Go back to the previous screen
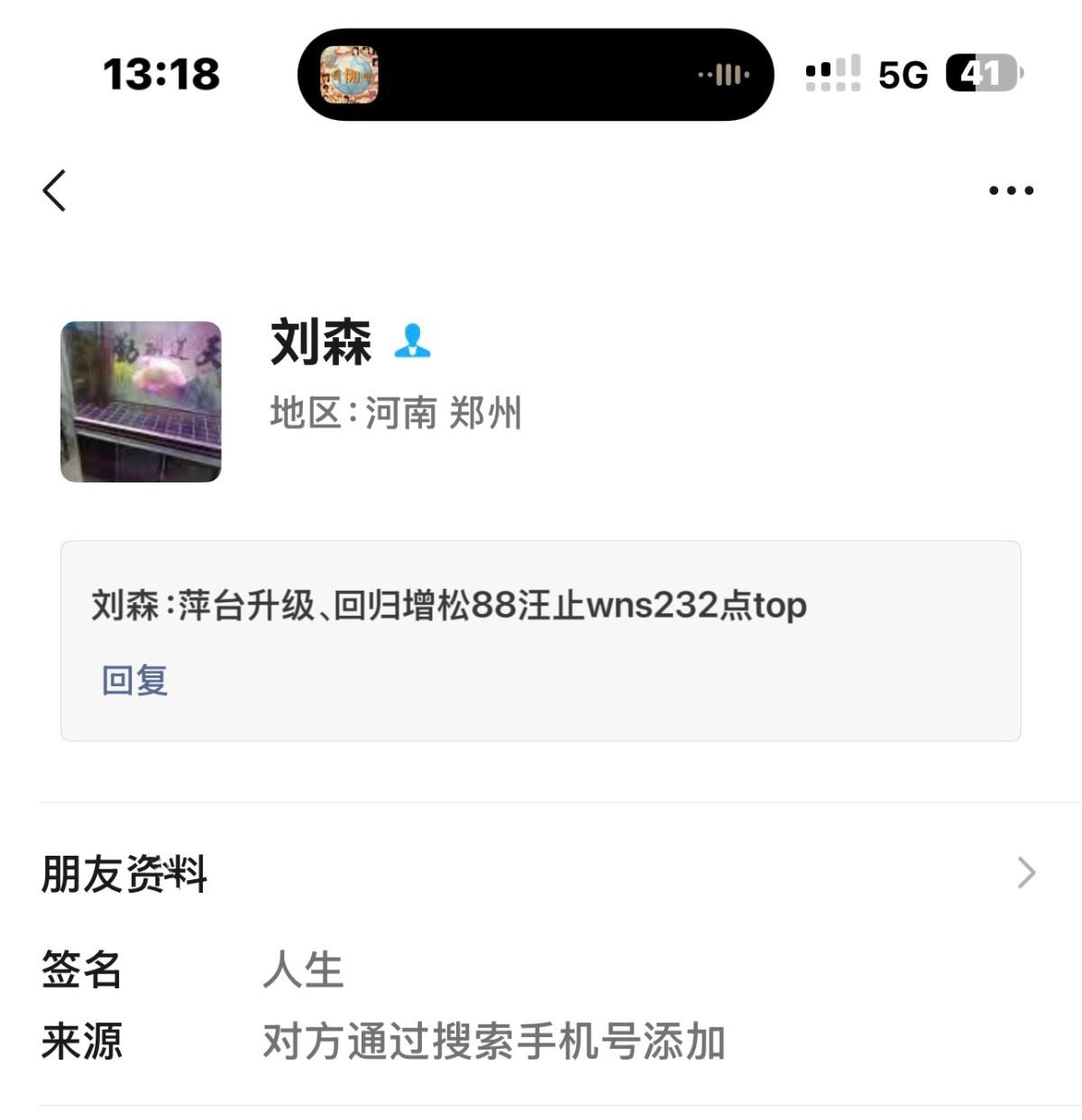The height and width of the screenshot is (1120, 1082). point(54,190)
